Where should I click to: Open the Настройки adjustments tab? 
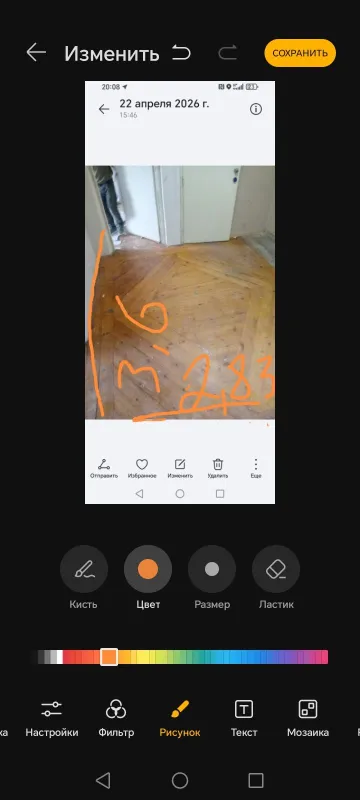(52, 719)
